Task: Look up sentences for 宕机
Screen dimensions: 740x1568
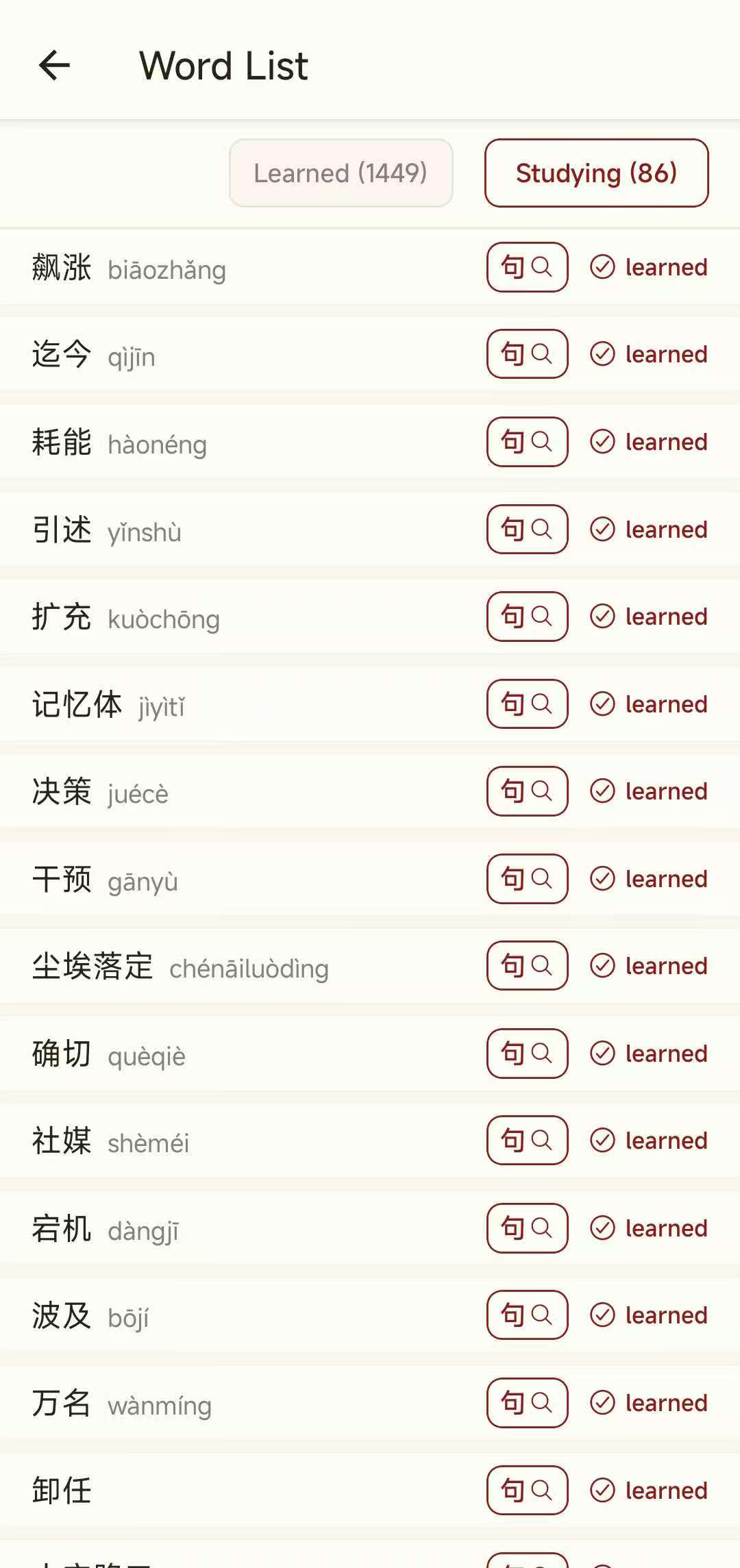Action: [x=527, y=1228]
